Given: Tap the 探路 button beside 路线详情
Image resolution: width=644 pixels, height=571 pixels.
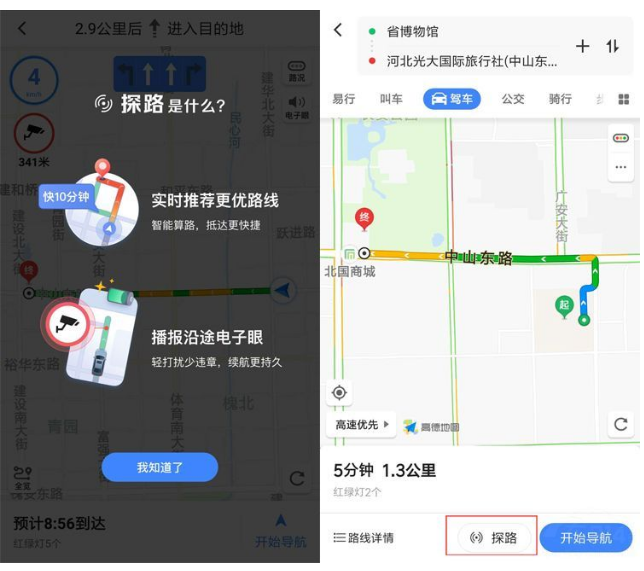Looking at the screenshot, I should (493, 538).
